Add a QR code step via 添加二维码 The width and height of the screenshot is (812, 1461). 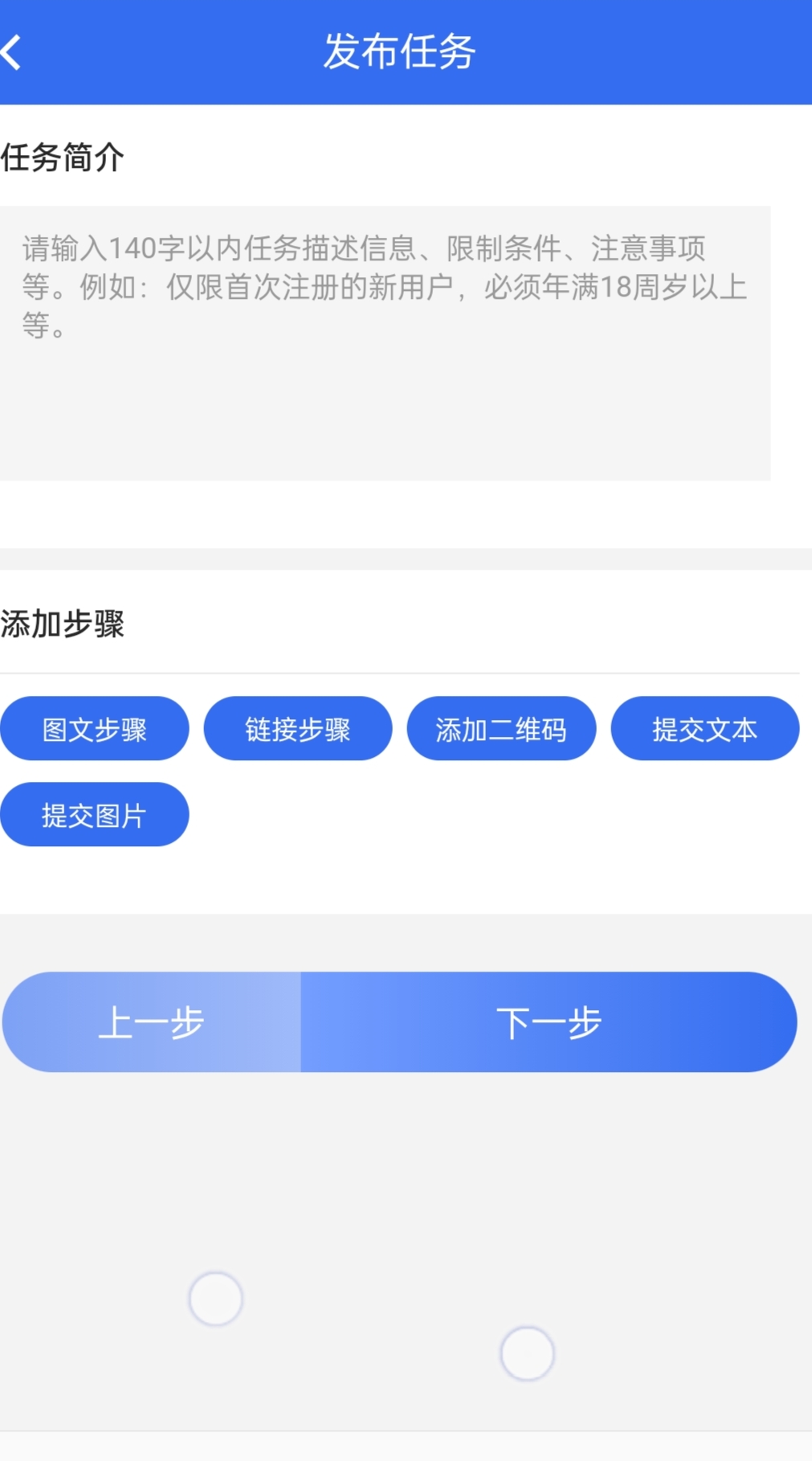(501, 728)
